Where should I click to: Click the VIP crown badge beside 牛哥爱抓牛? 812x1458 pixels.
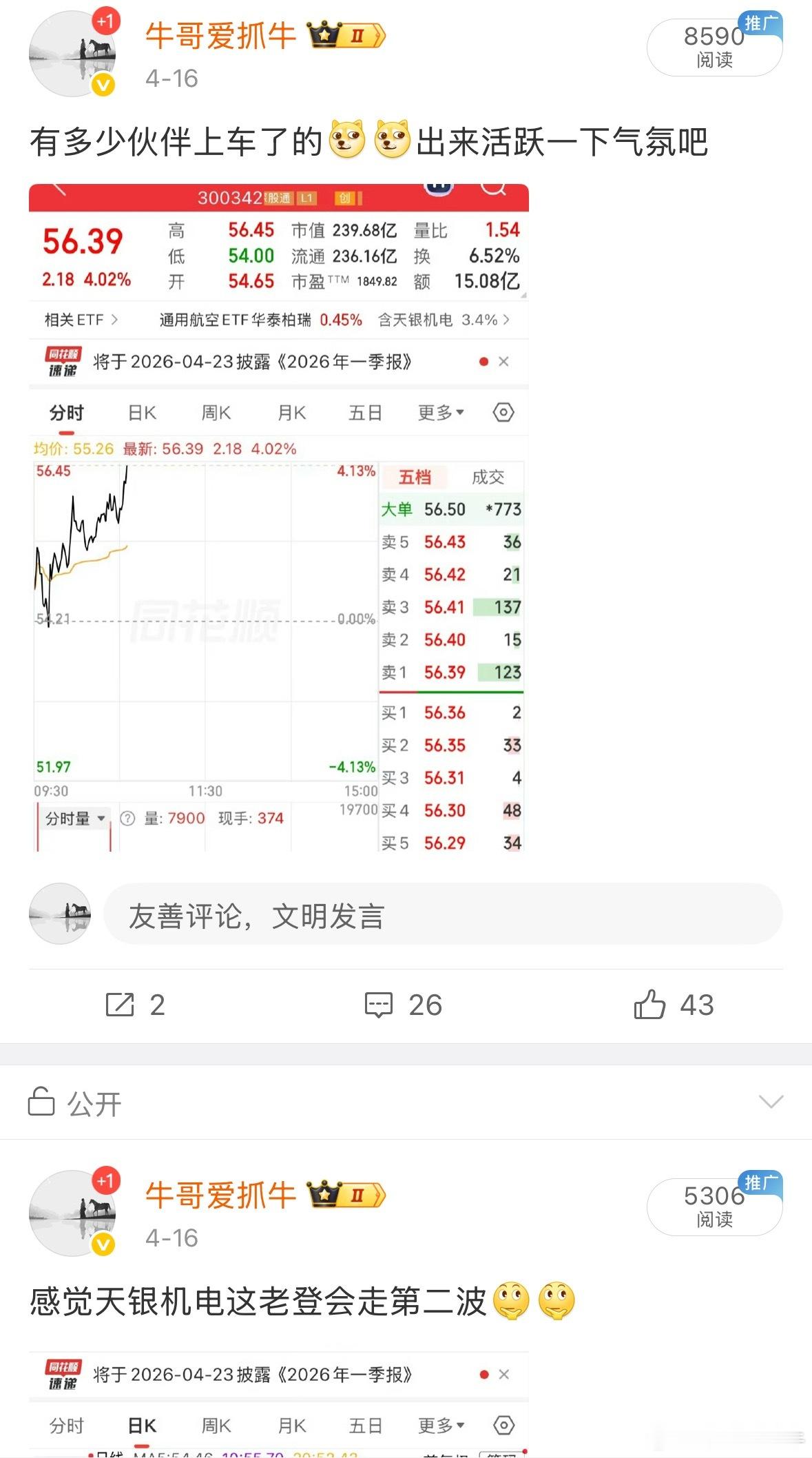tap(323, 35)
